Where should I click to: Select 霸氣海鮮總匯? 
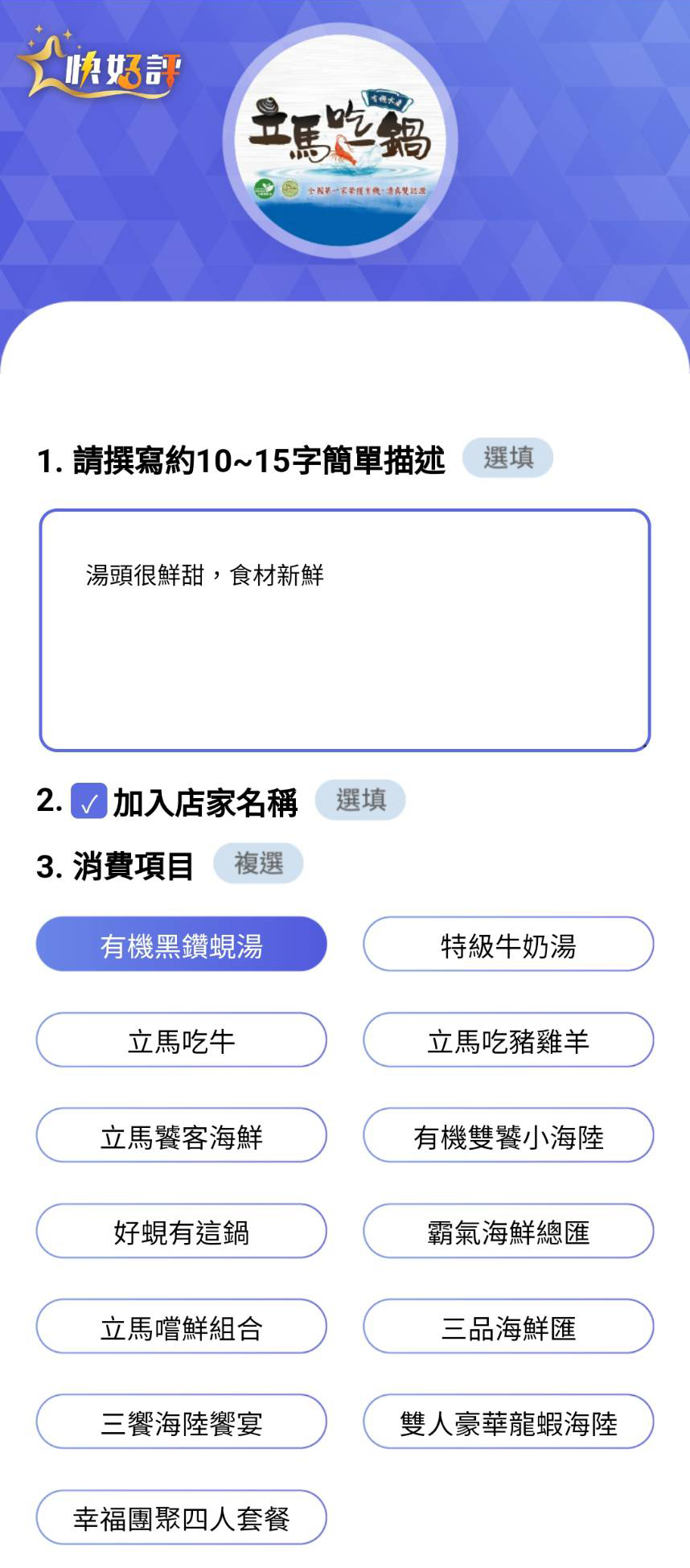coord(508,1231)
